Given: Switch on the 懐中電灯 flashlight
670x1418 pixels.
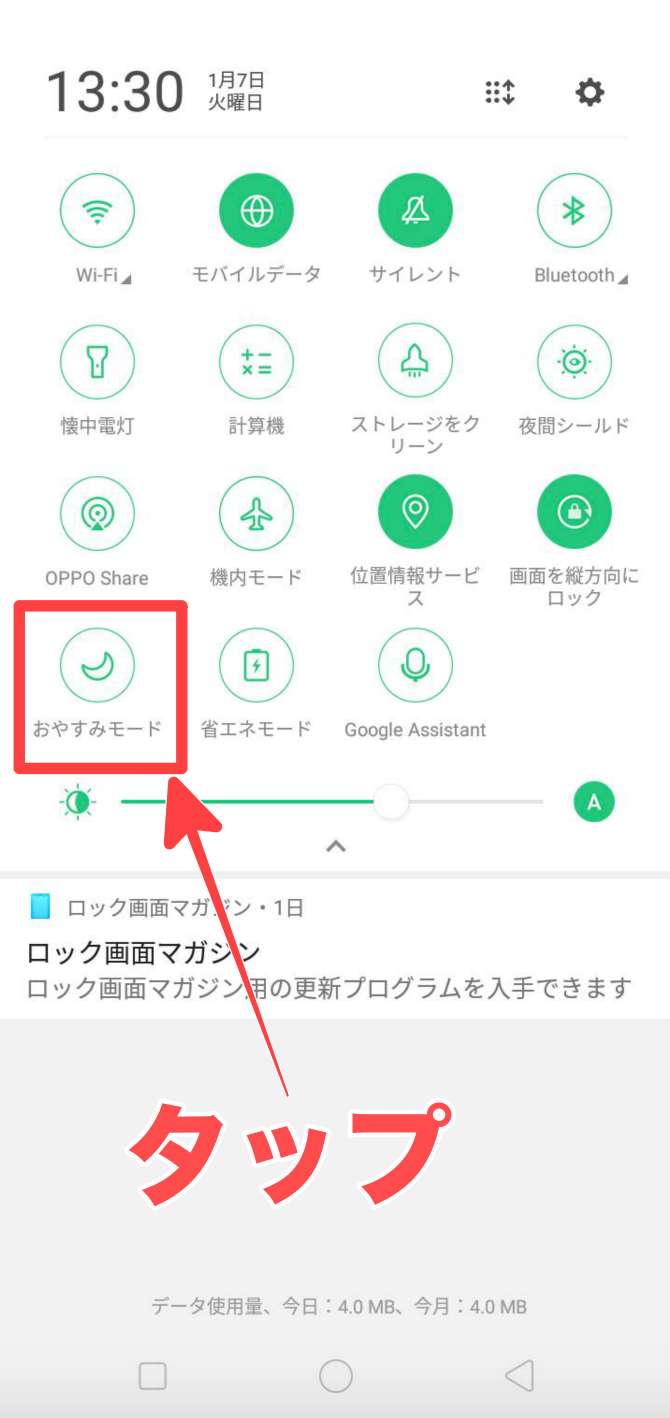Looking at the screenshot, I should coord(97,362).
